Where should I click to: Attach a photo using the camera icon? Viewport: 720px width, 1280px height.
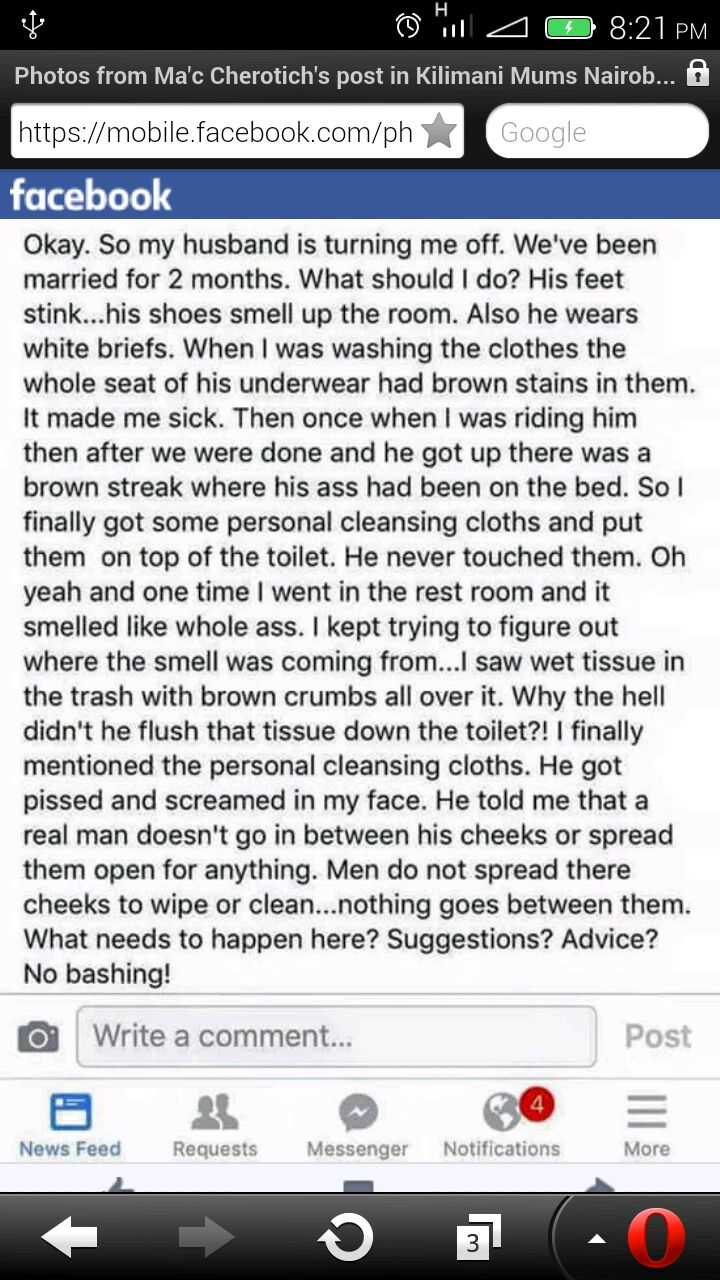pyautogui.click(x=38, y=1037)
